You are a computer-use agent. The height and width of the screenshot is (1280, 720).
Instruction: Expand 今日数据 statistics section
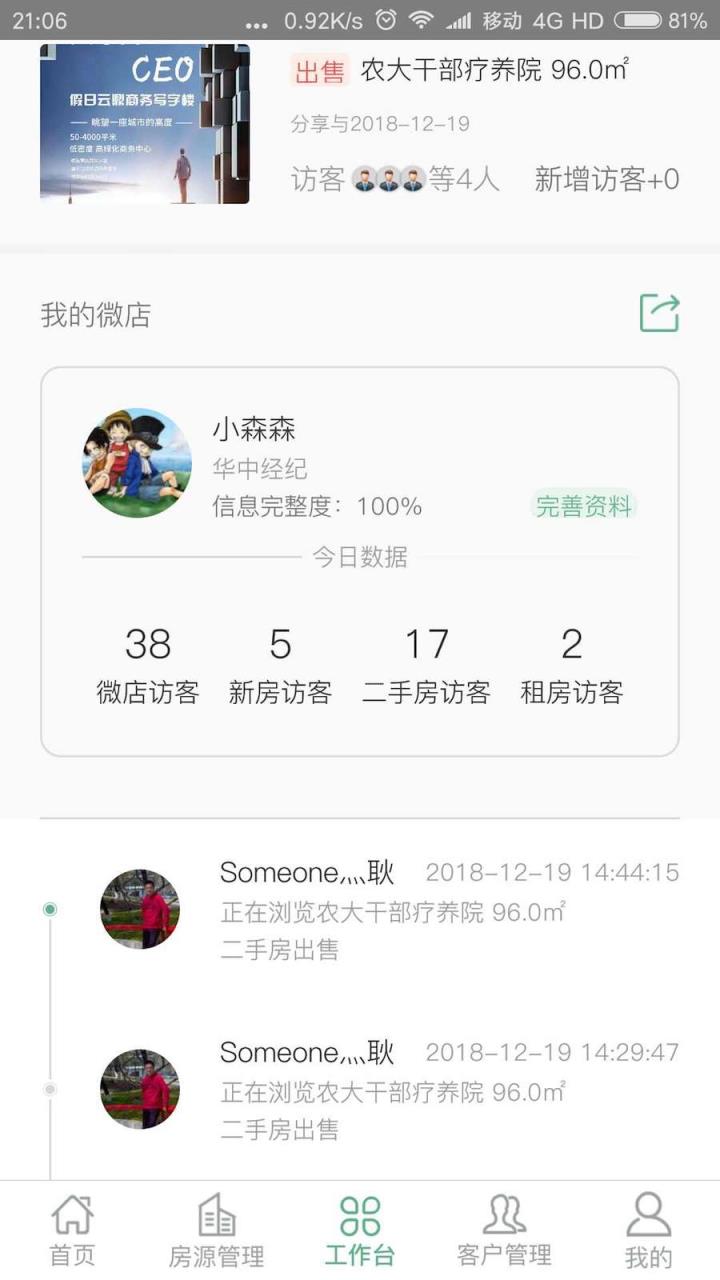360,558
